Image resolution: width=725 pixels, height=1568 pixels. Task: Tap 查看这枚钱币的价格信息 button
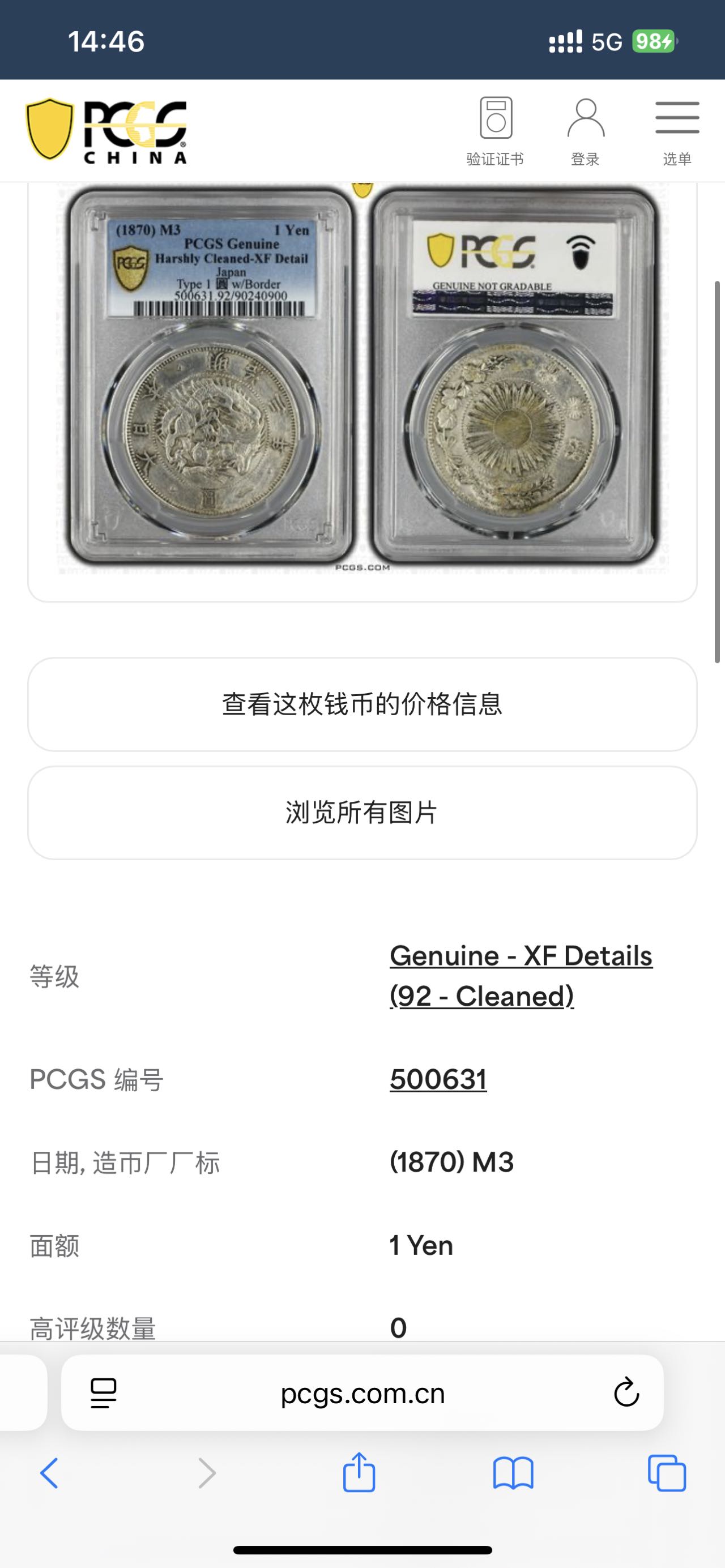coord(362,704)
